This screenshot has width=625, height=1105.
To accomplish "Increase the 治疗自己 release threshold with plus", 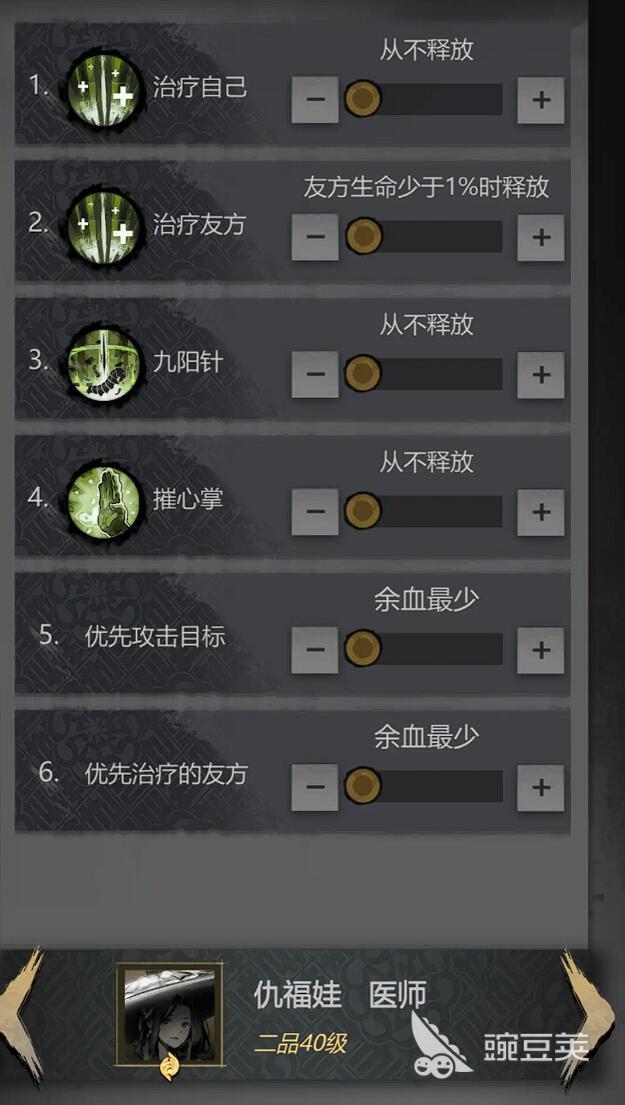I will pyautogui.click(x=540, y=100).
